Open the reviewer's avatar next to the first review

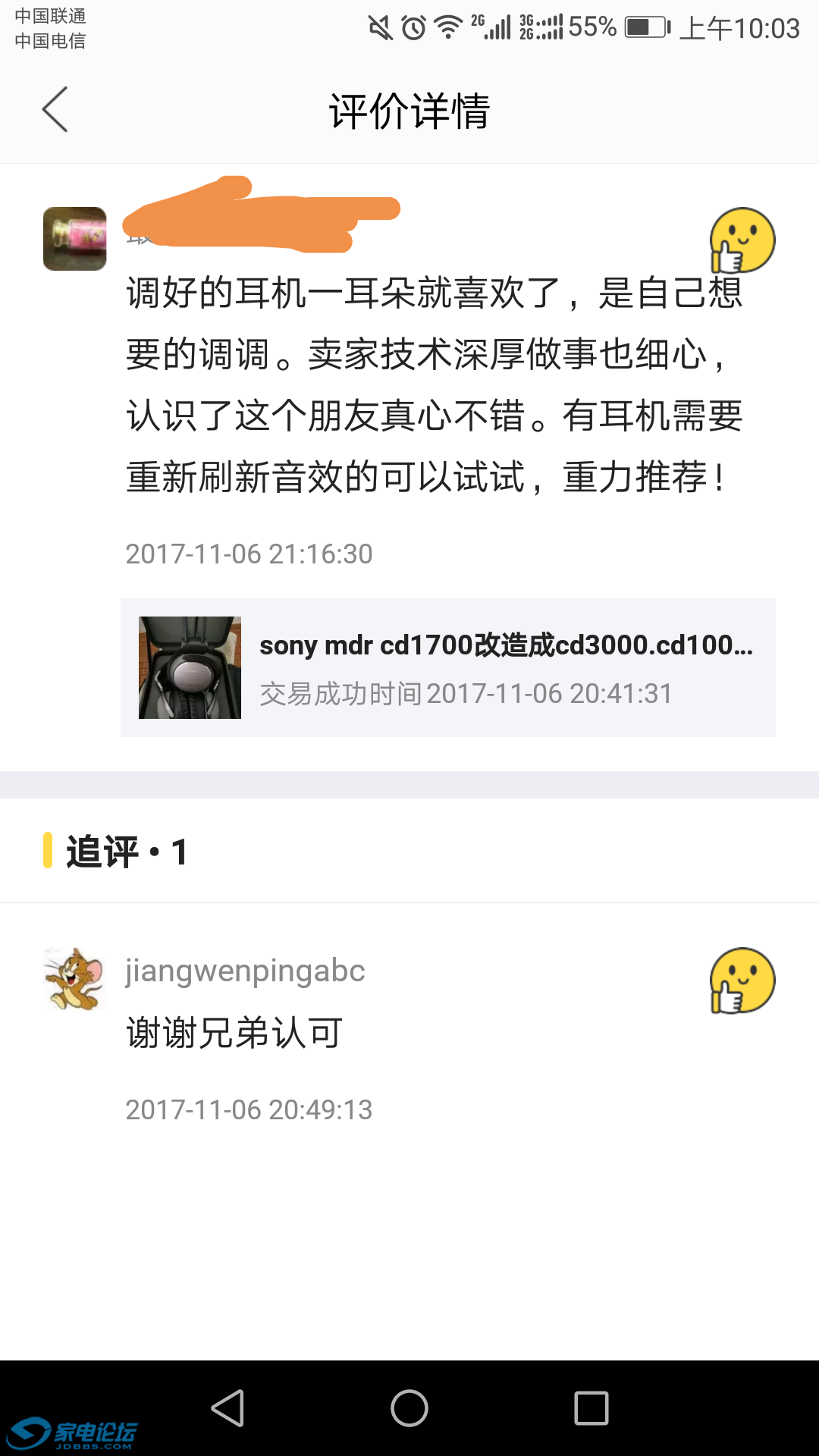coord(74,239)
